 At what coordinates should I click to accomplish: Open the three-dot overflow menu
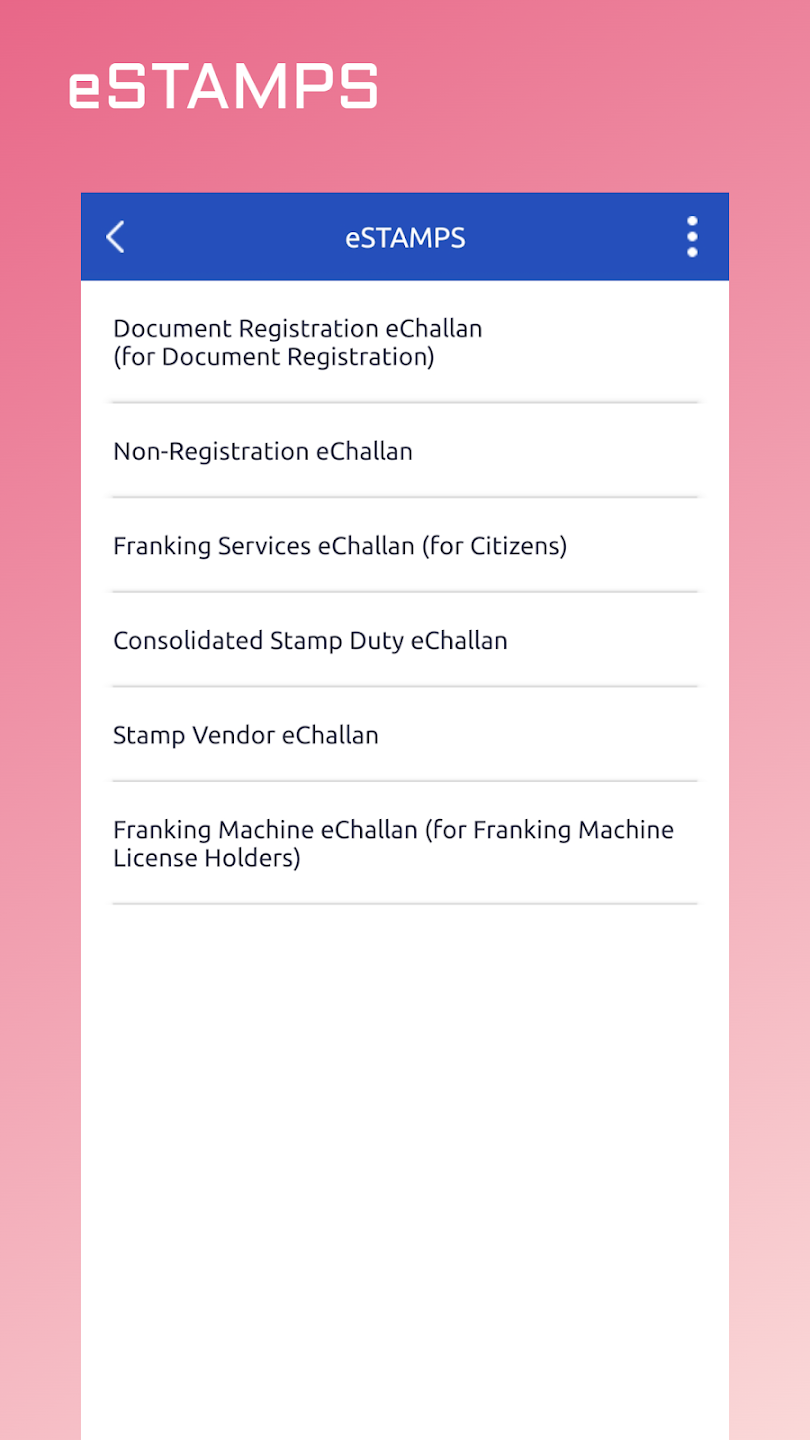click(x=691, y=237)
